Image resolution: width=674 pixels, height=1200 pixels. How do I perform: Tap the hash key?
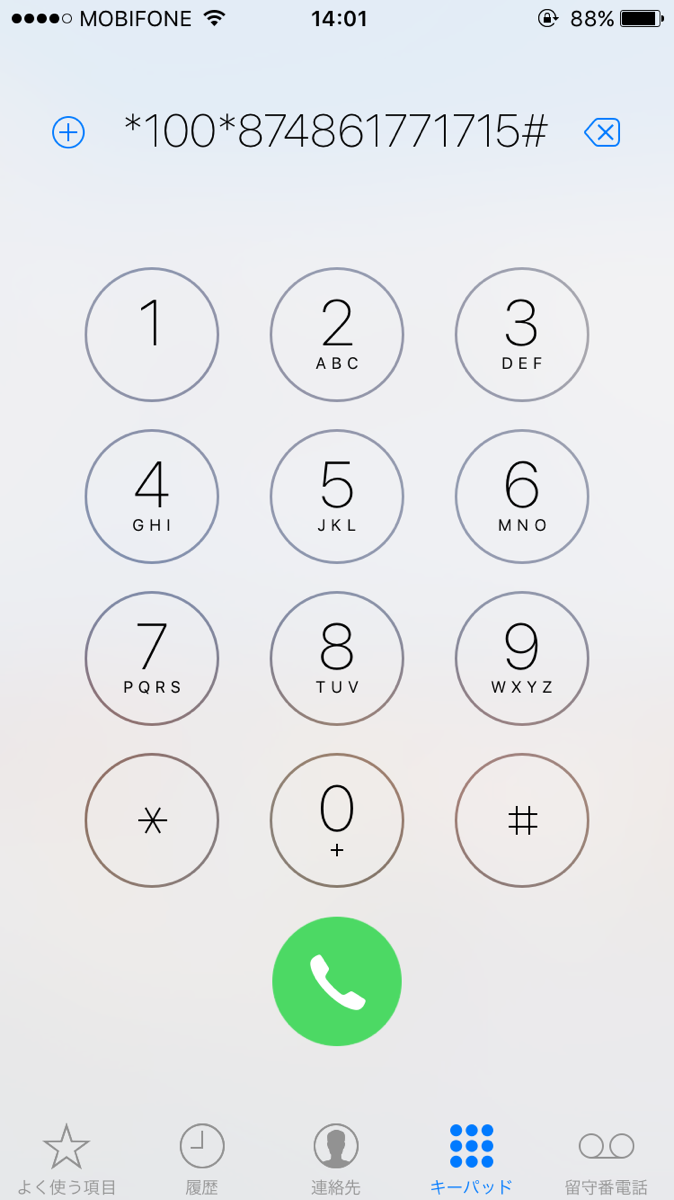coord(522,821)
